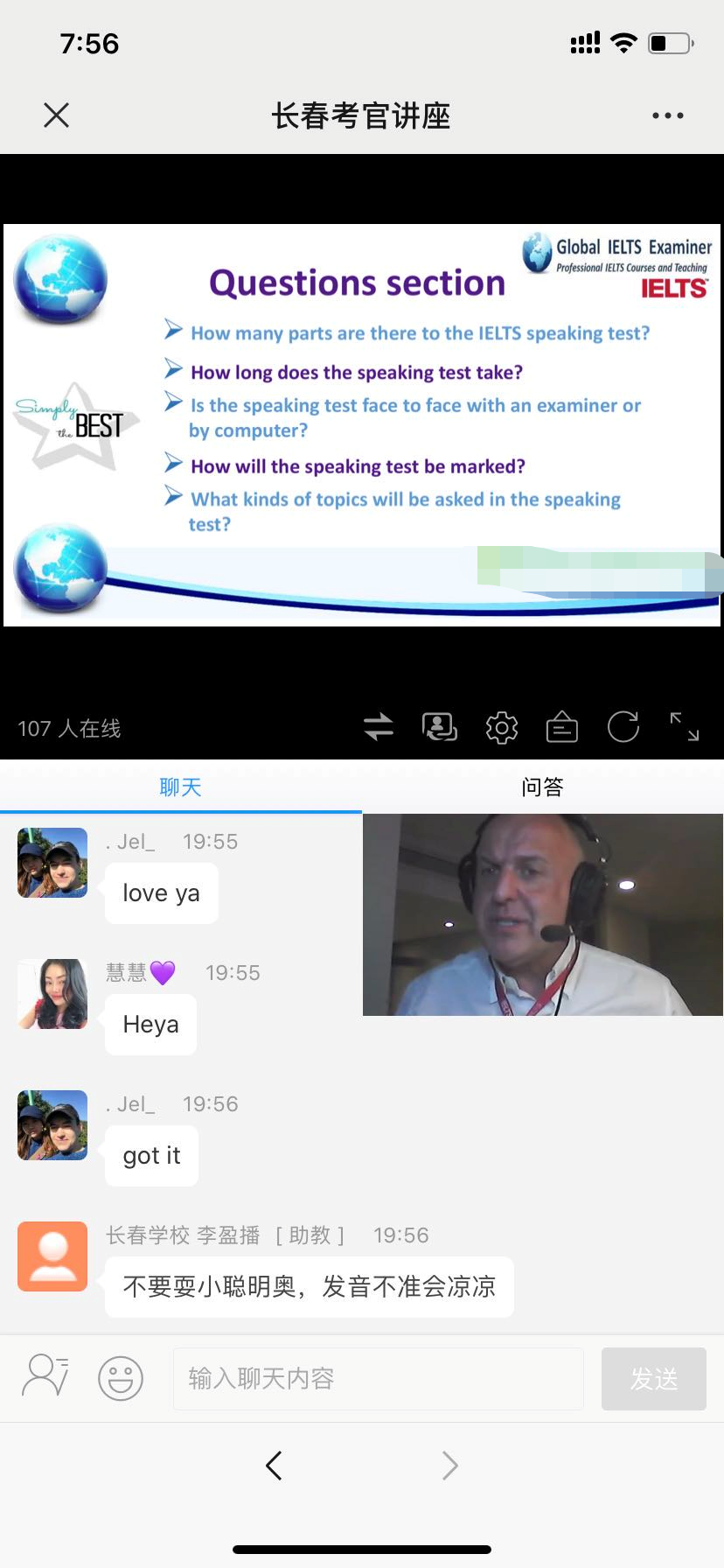The image size is (724, 1568).
Task: Expand the video to fullscreen
Action: pos(685,727)
